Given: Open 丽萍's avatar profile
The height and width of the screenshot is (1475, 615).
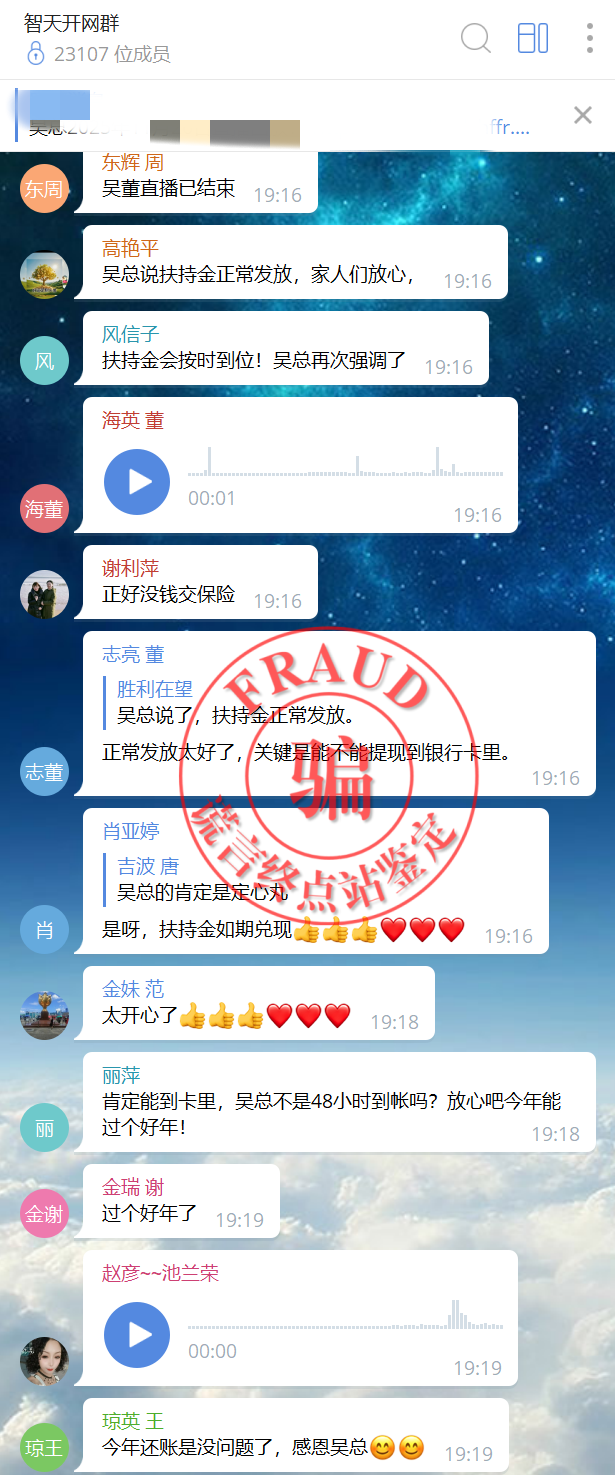Looking at the screenshot, I should [45, 1128].
